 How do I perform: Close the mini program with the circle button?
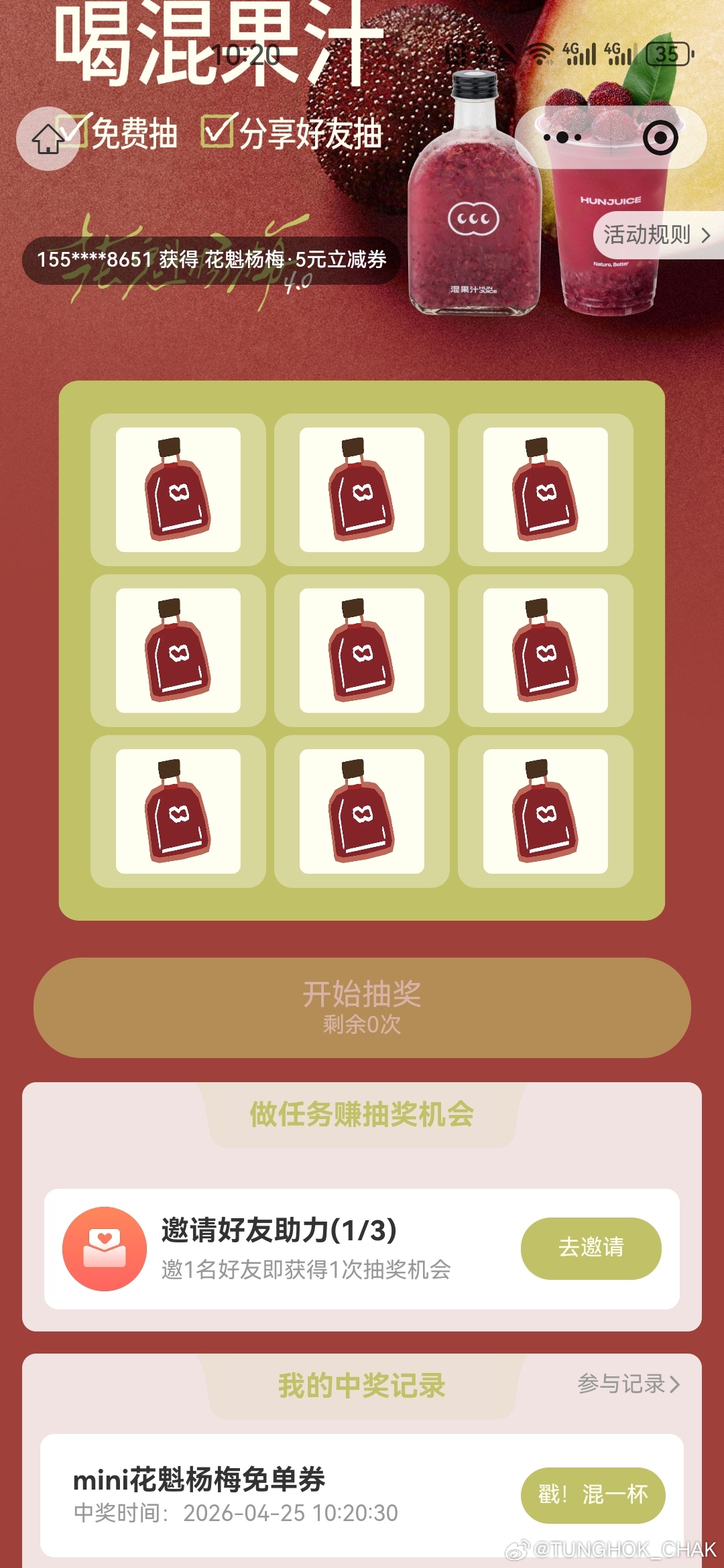(x=660, y=138)
